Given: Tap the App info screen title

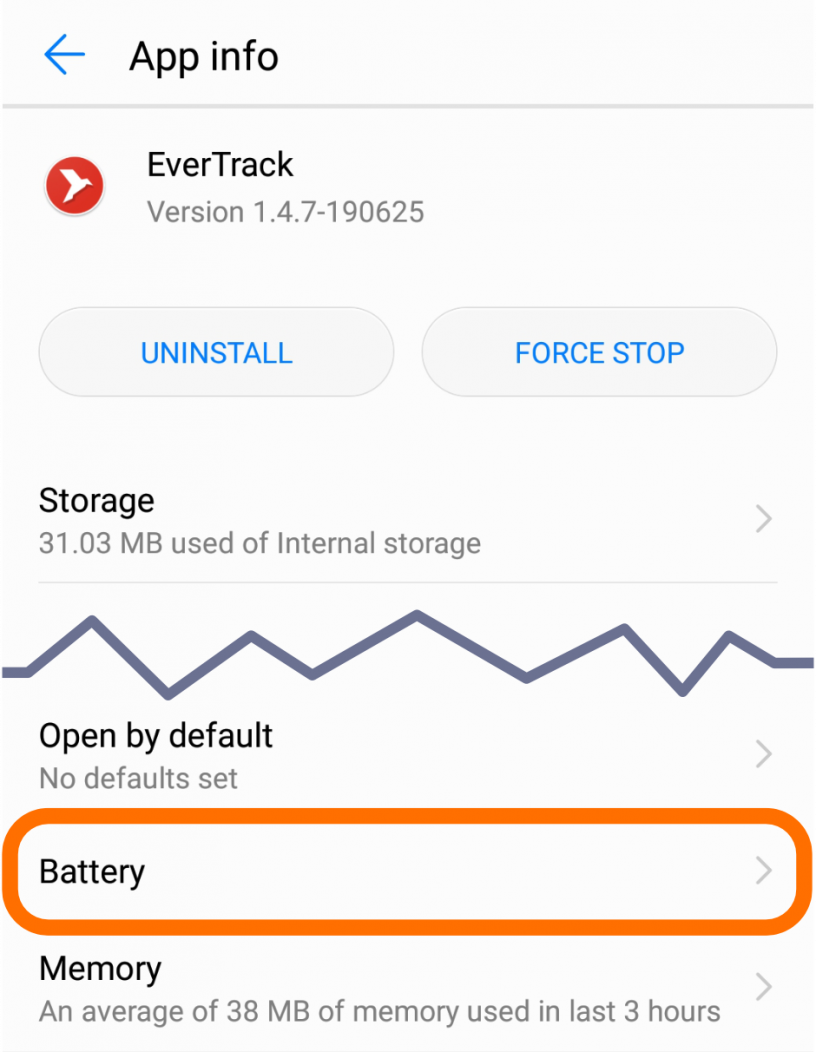Looking at the screenshot, I should [x=203, y=57].
